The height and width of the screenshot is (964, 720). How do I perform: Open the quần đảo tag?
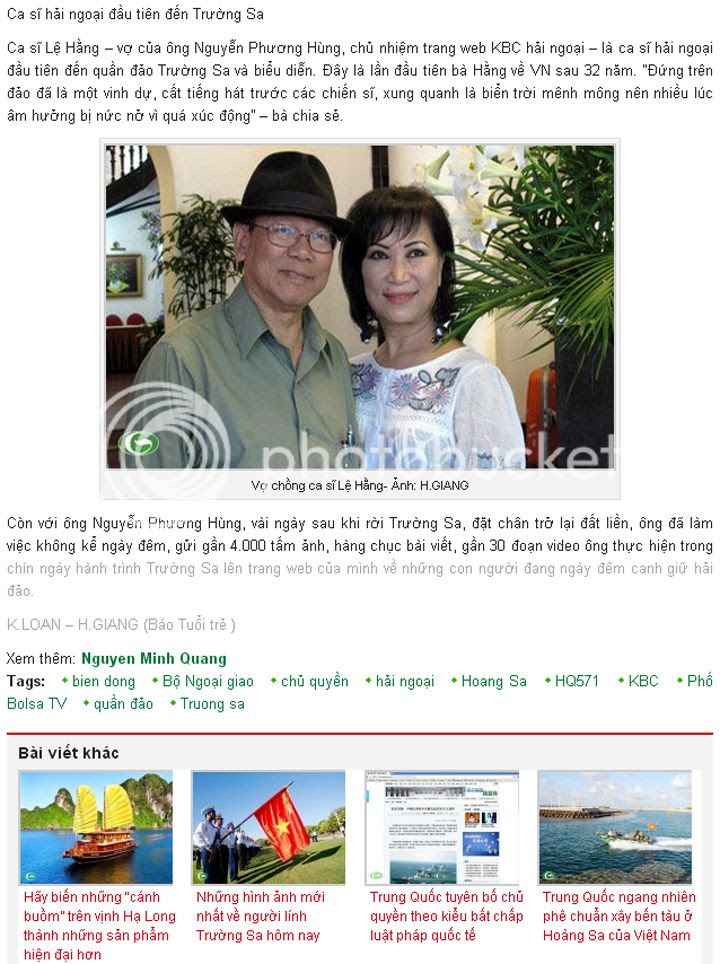[123, 703]
